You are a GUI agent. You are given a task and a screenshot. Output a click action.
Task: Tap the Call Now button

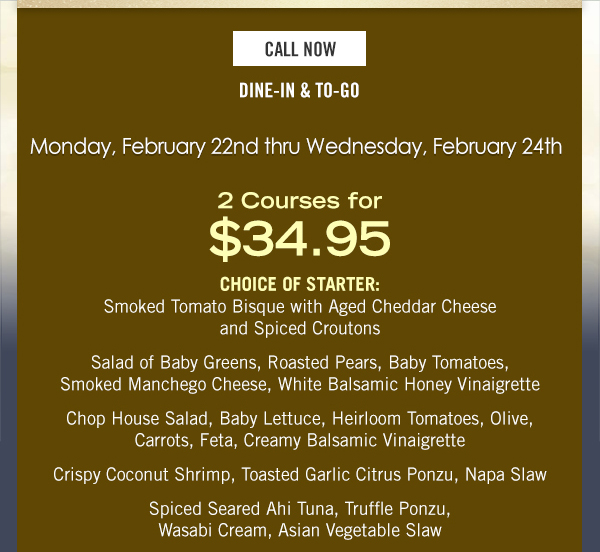pyautogui.click(x=299, y=49)
